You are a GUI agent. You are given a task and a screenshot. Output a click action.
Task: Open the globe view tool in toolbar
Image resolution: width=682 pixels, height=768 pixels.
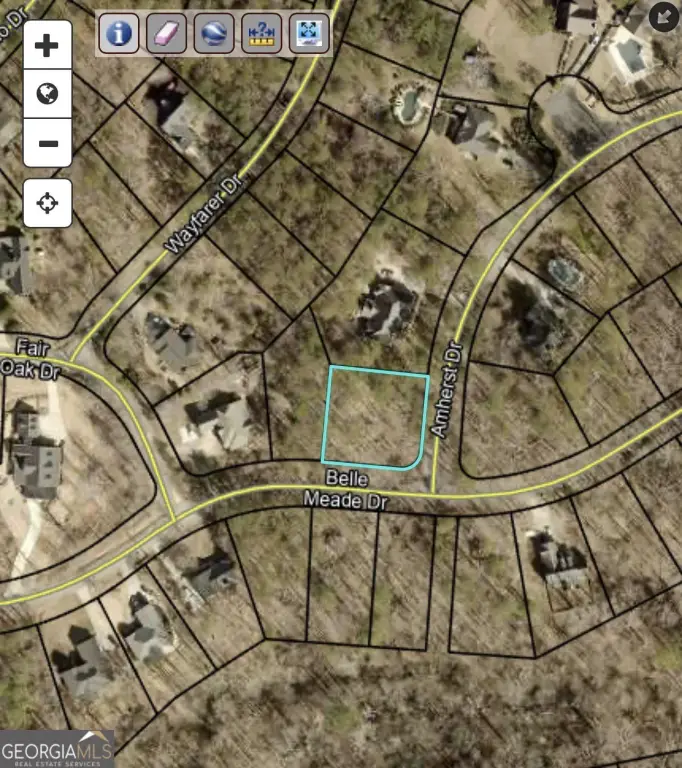(x=213, y=33)
